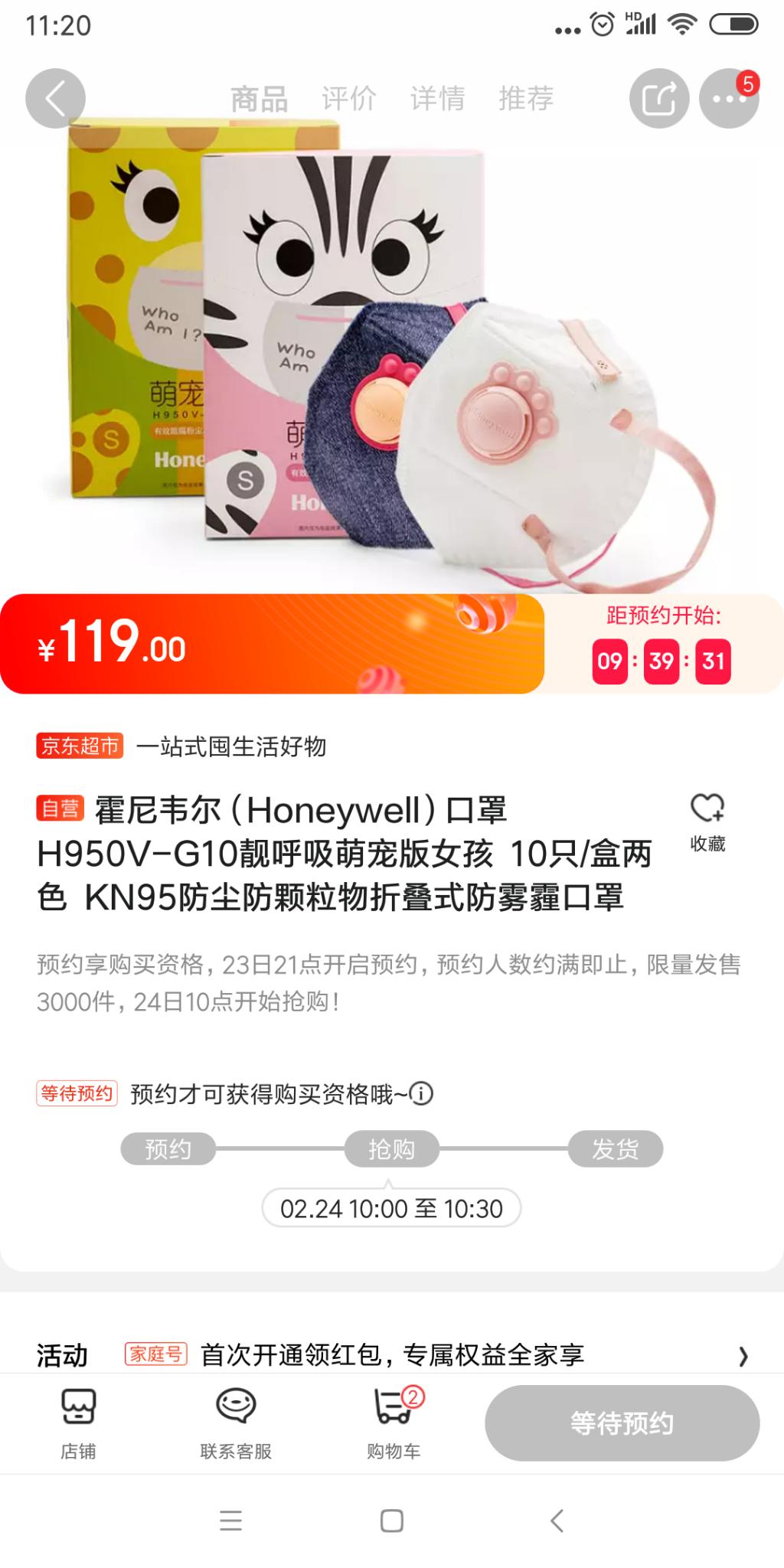Go back using the top-left arrow
784x1568 pixels.
55,99
